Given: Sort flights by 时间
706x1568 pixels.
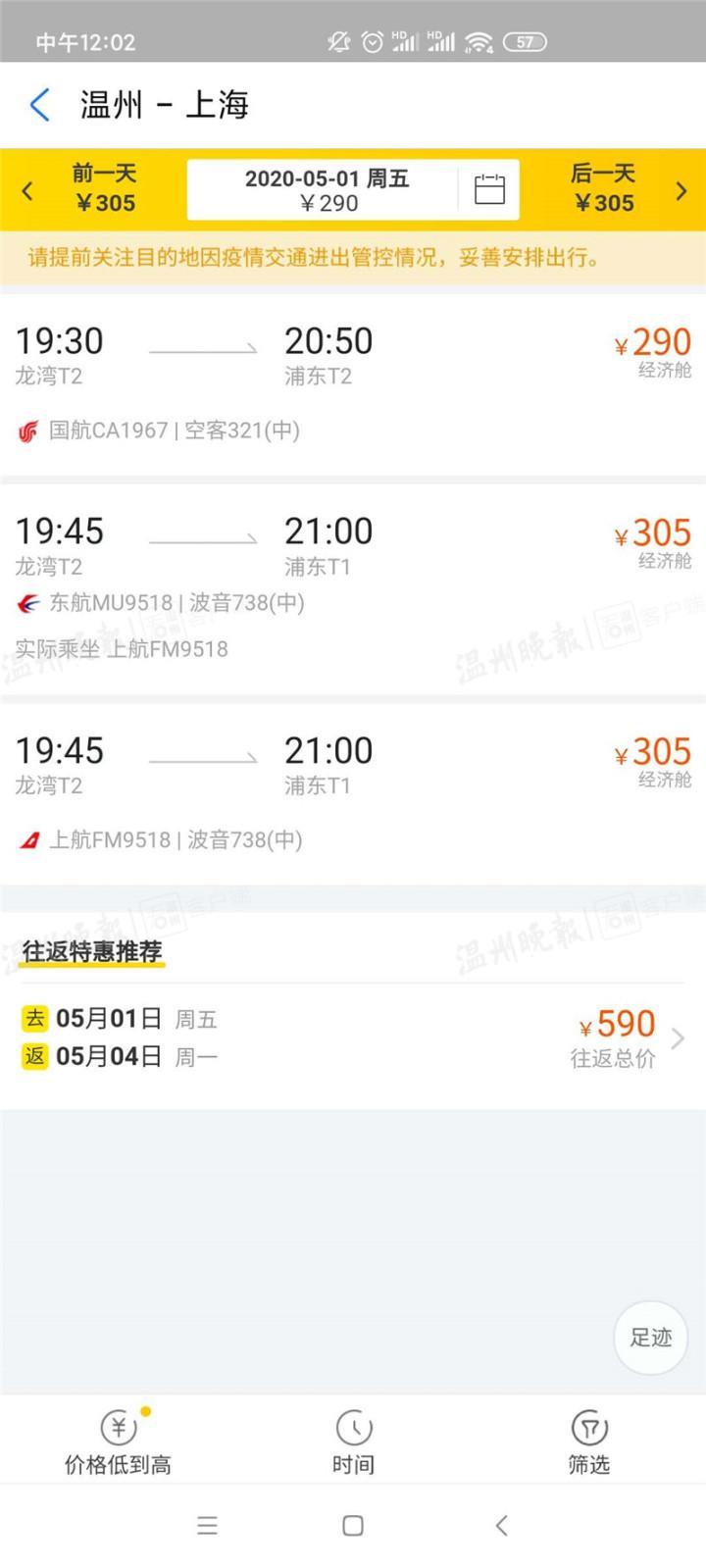Looking at the screenshot, I should 353,1442.
